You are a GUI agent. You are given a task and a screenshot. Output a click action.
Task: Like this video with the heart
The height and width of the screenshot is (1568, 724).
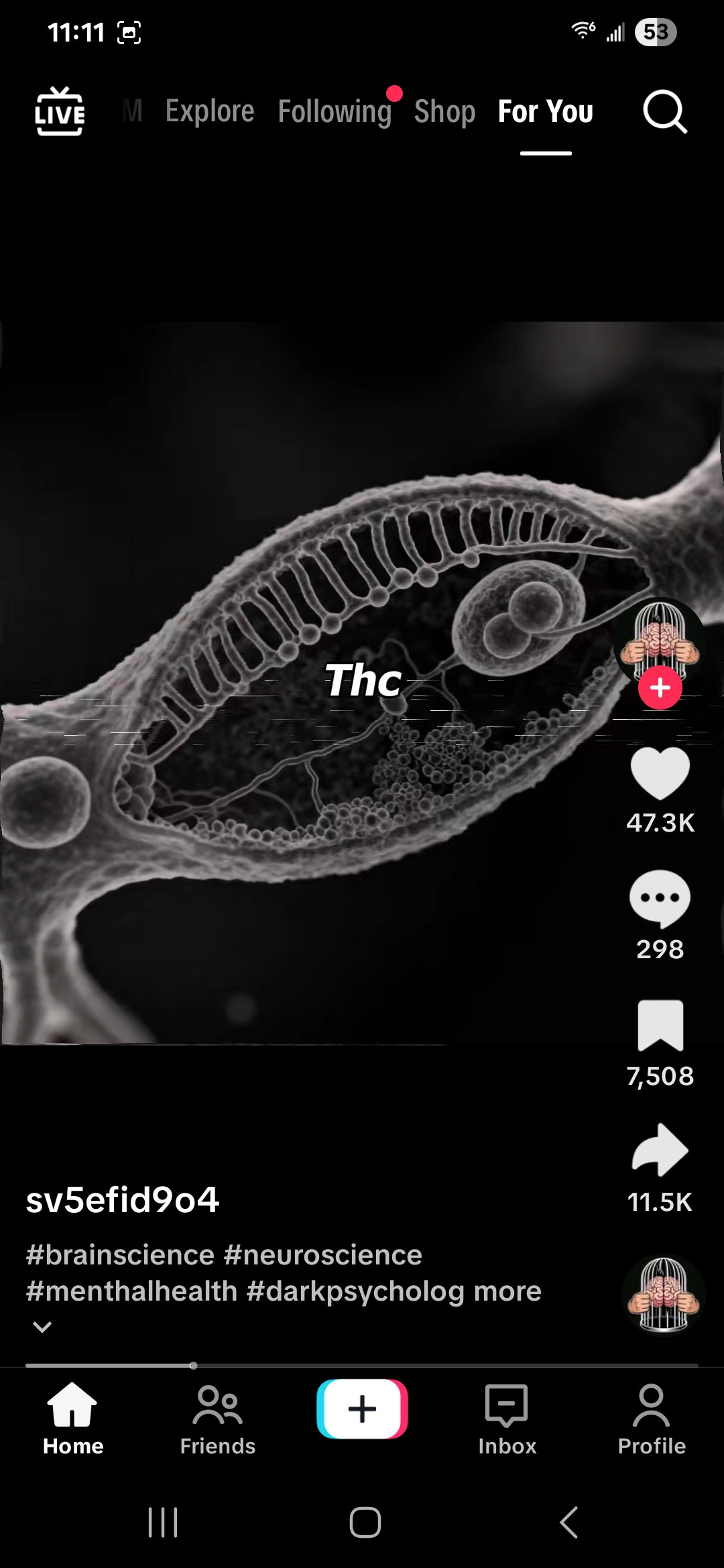click(660, 774)
